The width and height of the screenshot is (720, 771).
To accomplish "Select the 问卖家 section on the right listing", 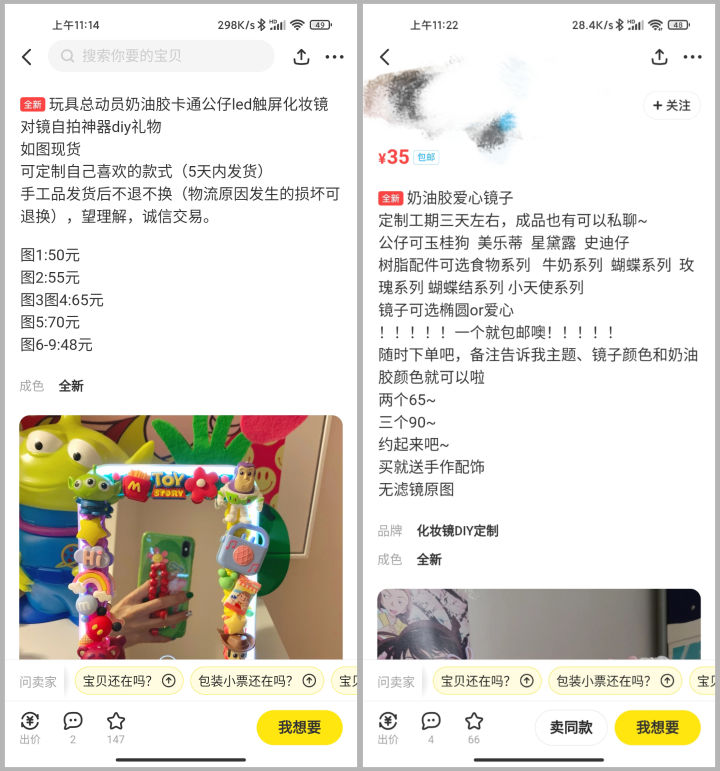I will pyautogui.click(x=396, y=680).
